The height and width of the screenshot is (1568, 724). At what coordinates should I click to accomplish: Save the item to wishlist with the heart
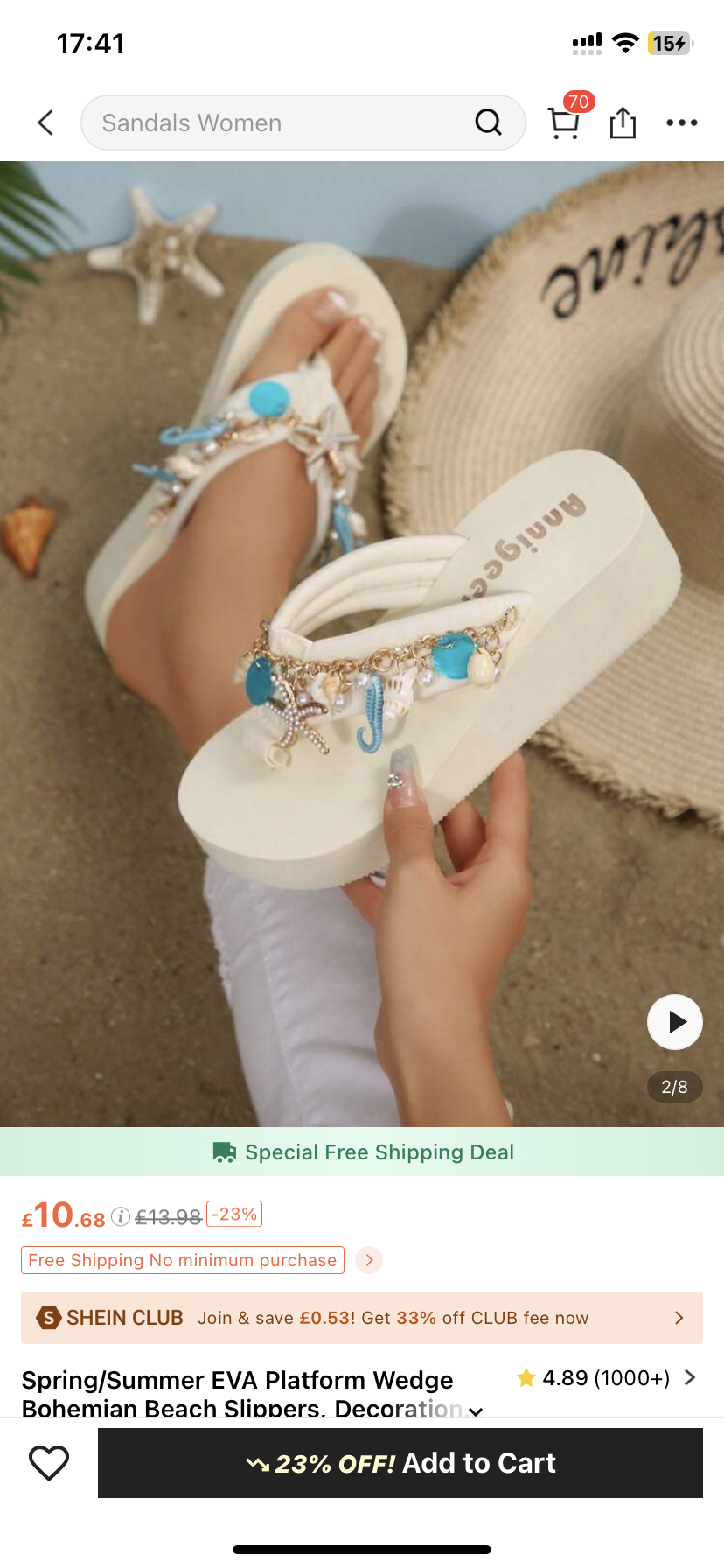[49, 1462]
